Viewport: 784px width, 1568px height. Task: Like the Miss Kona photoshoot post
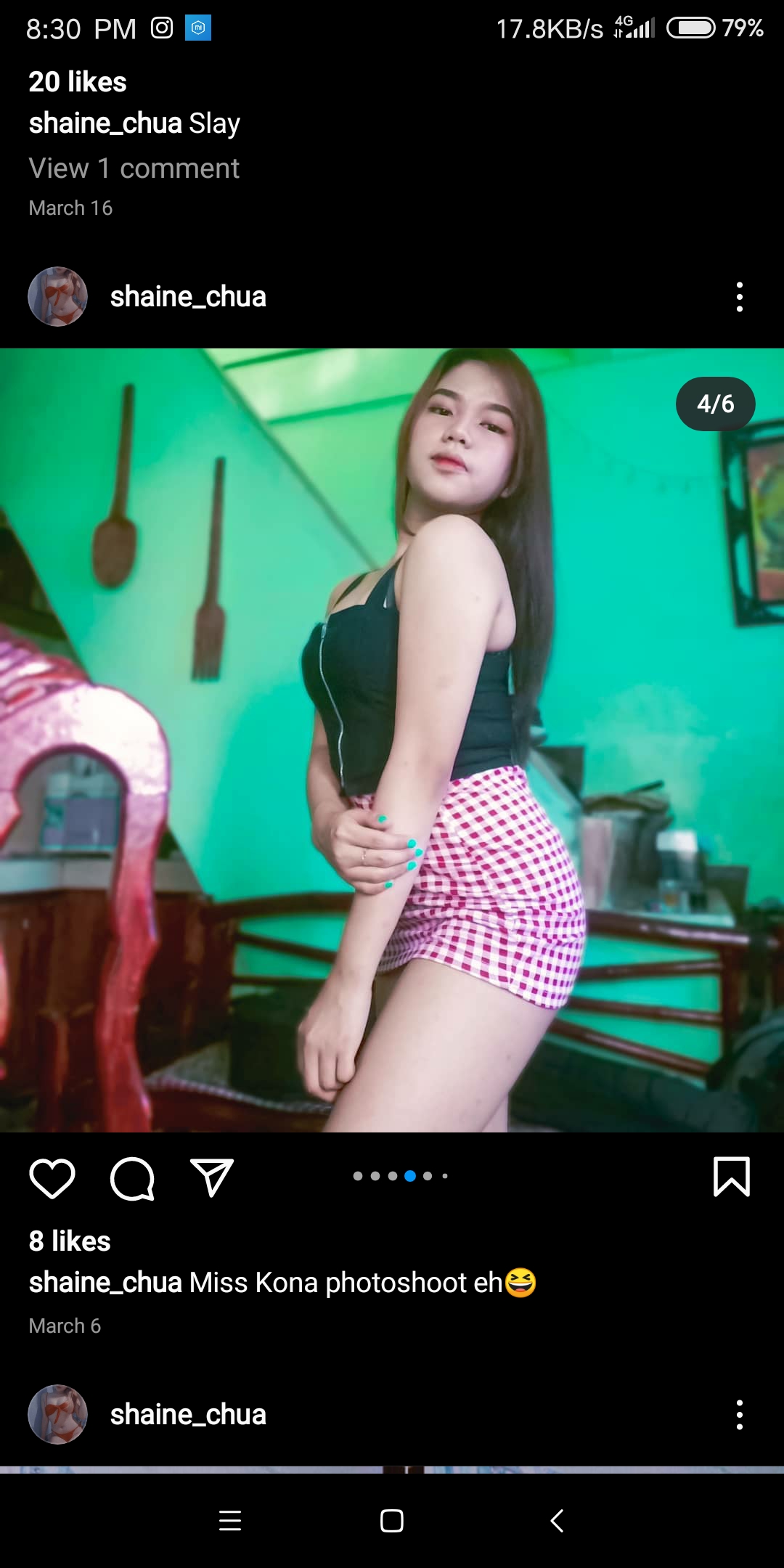coord(52,1177)
